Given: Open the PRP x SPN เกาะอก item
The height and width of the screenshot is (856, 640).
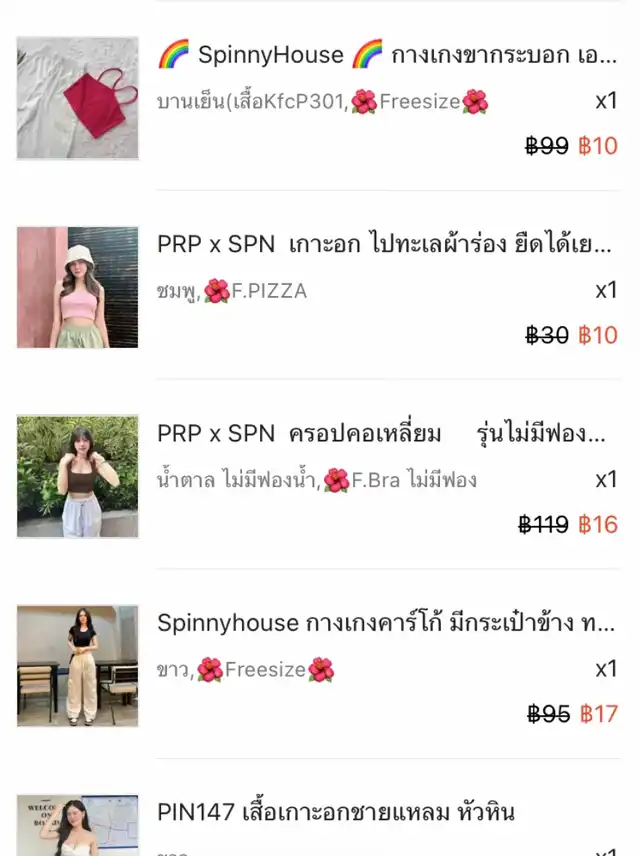Looking at the screenshot, I should (384, 245).
